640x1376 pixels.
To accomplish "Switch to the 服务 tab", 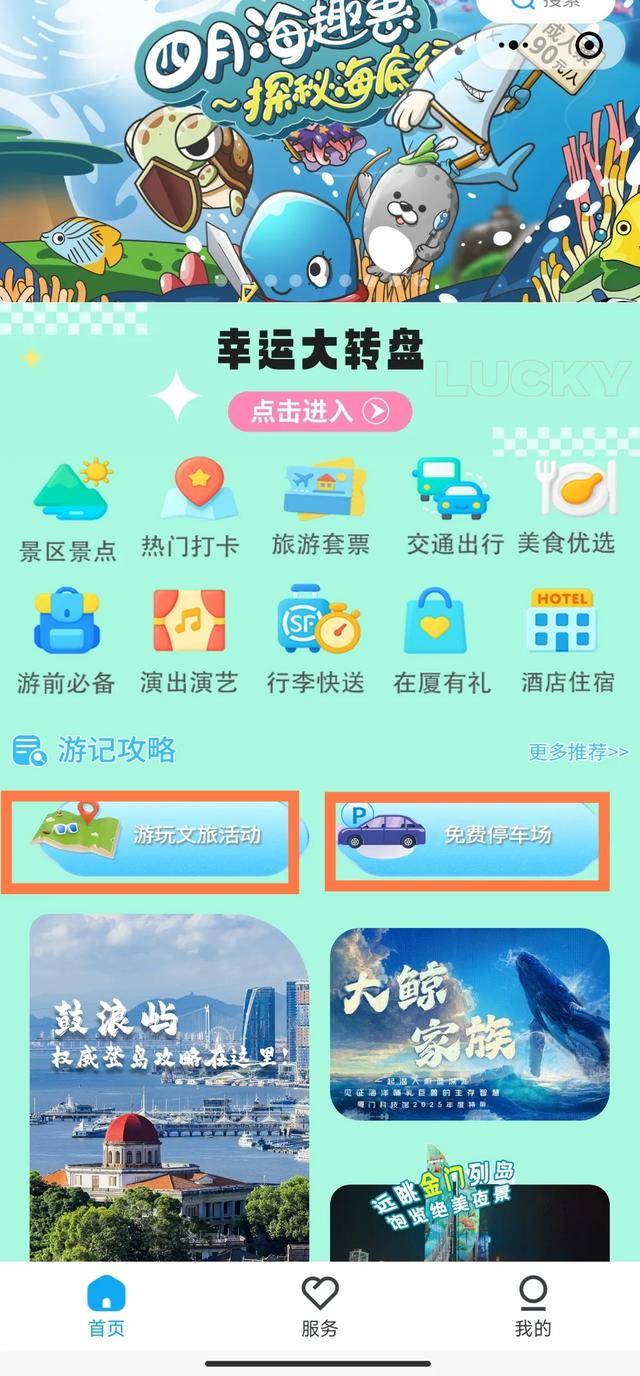I will 320,1307.
